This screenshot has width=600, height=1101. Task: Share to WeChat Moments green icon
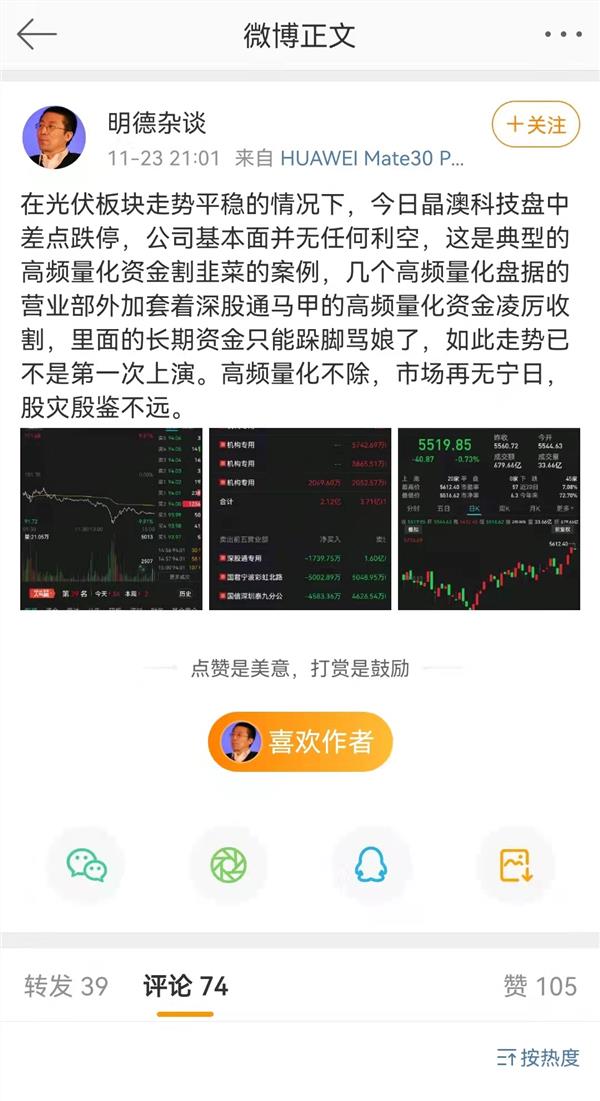click(x=229, y=864)
